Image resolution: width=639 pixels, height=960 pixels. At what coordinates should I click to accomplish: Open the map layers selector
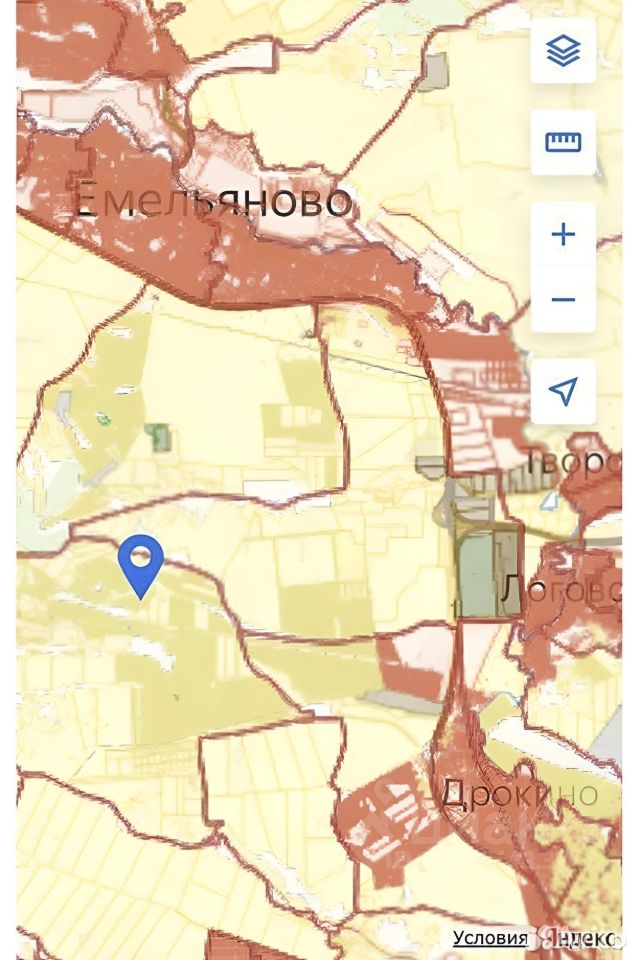click(563, 51)
